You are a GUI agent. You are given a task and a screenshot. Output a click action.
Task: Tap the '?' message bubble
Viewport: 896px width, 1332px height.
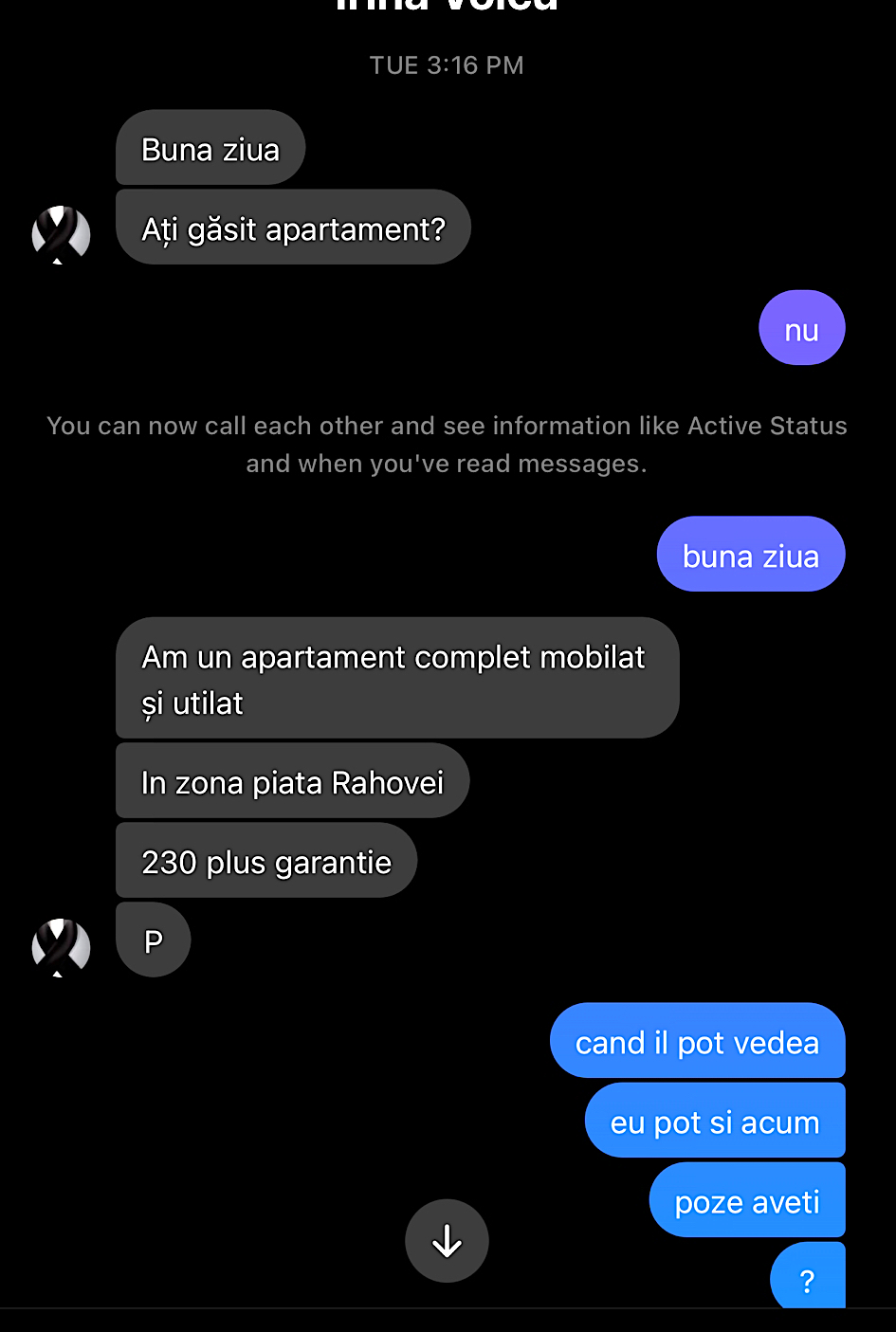(x=807, y=1280)
